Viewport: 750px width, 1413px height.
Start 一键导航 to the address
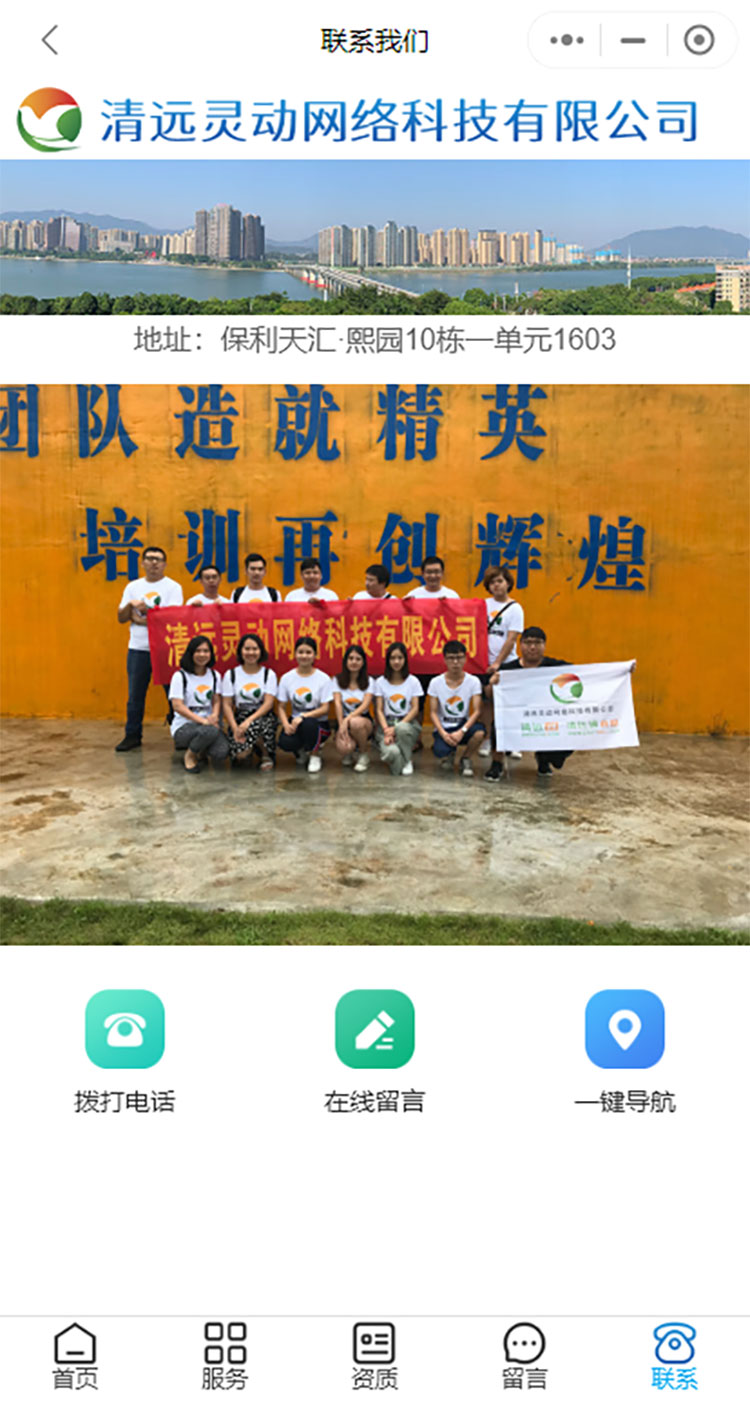point(625,1030)
